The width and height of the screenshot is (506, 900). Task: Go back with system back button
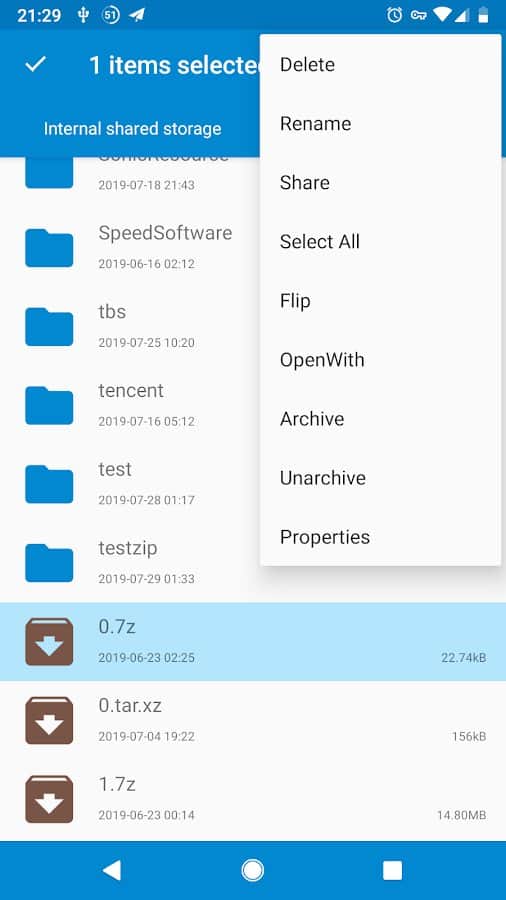click(x=112, y=871)
